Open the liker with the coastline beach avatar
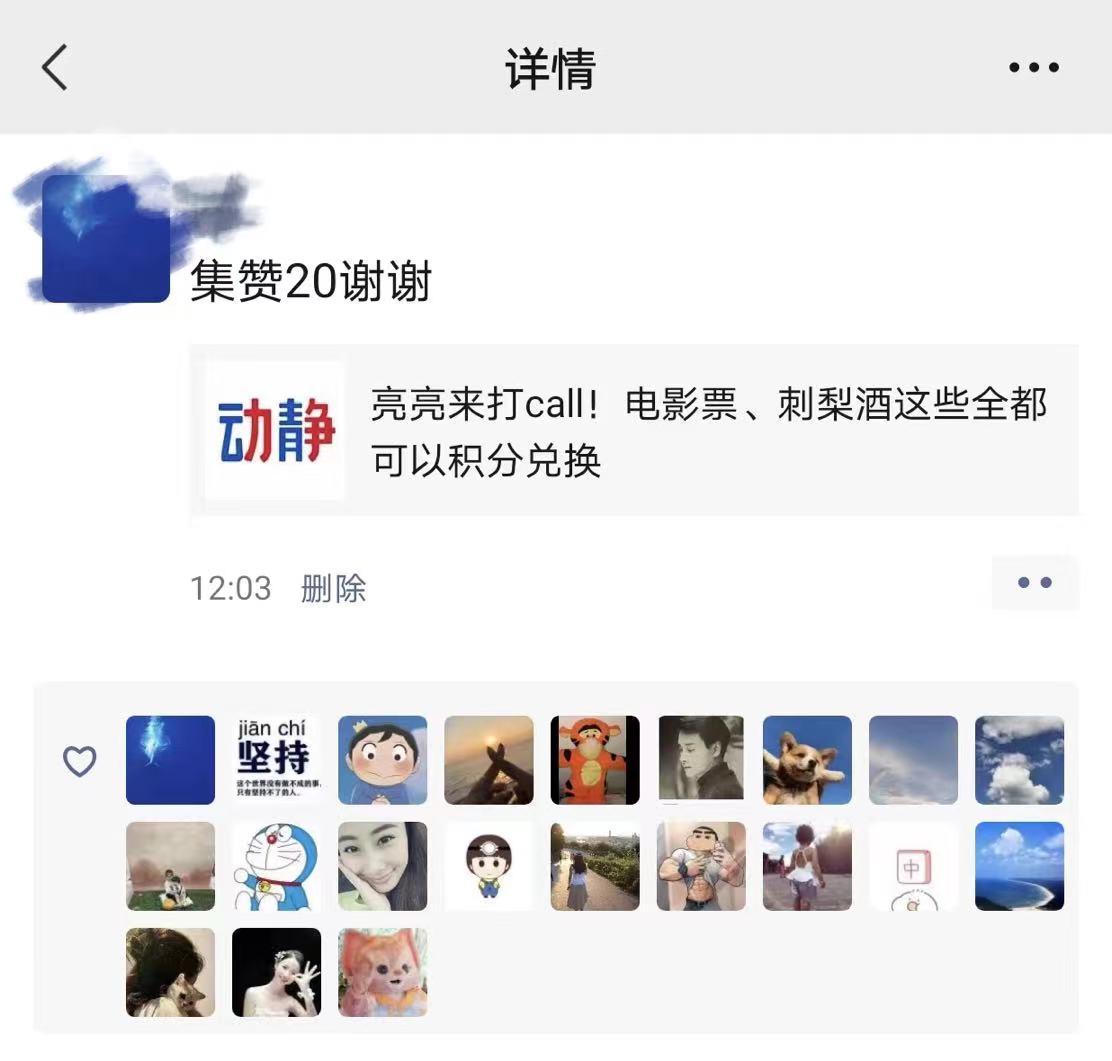Screen dimensions: 1112x1061 pyautogui.click(x=1019, y=866)
